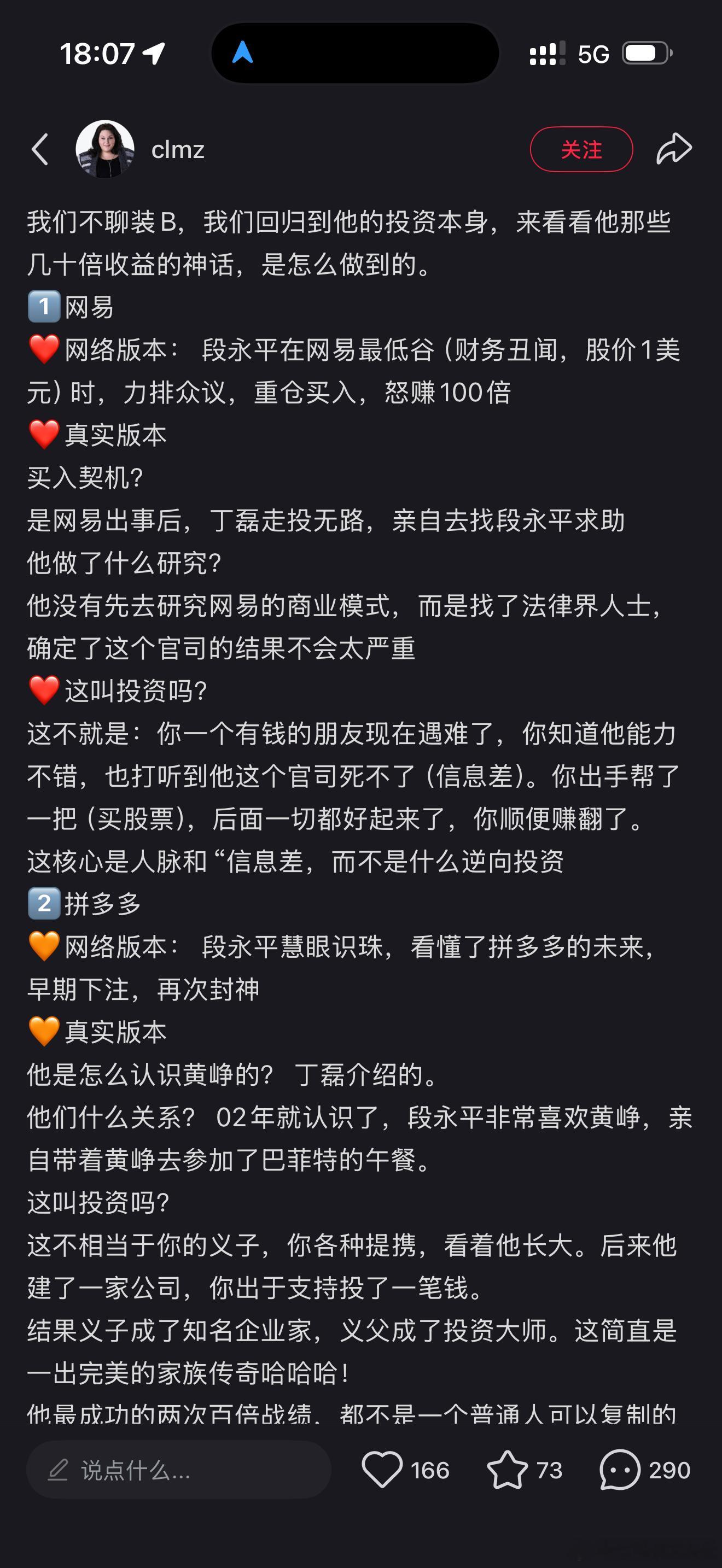
Task: Open the 5G network indicator area
Action: (x=593, y=54)
